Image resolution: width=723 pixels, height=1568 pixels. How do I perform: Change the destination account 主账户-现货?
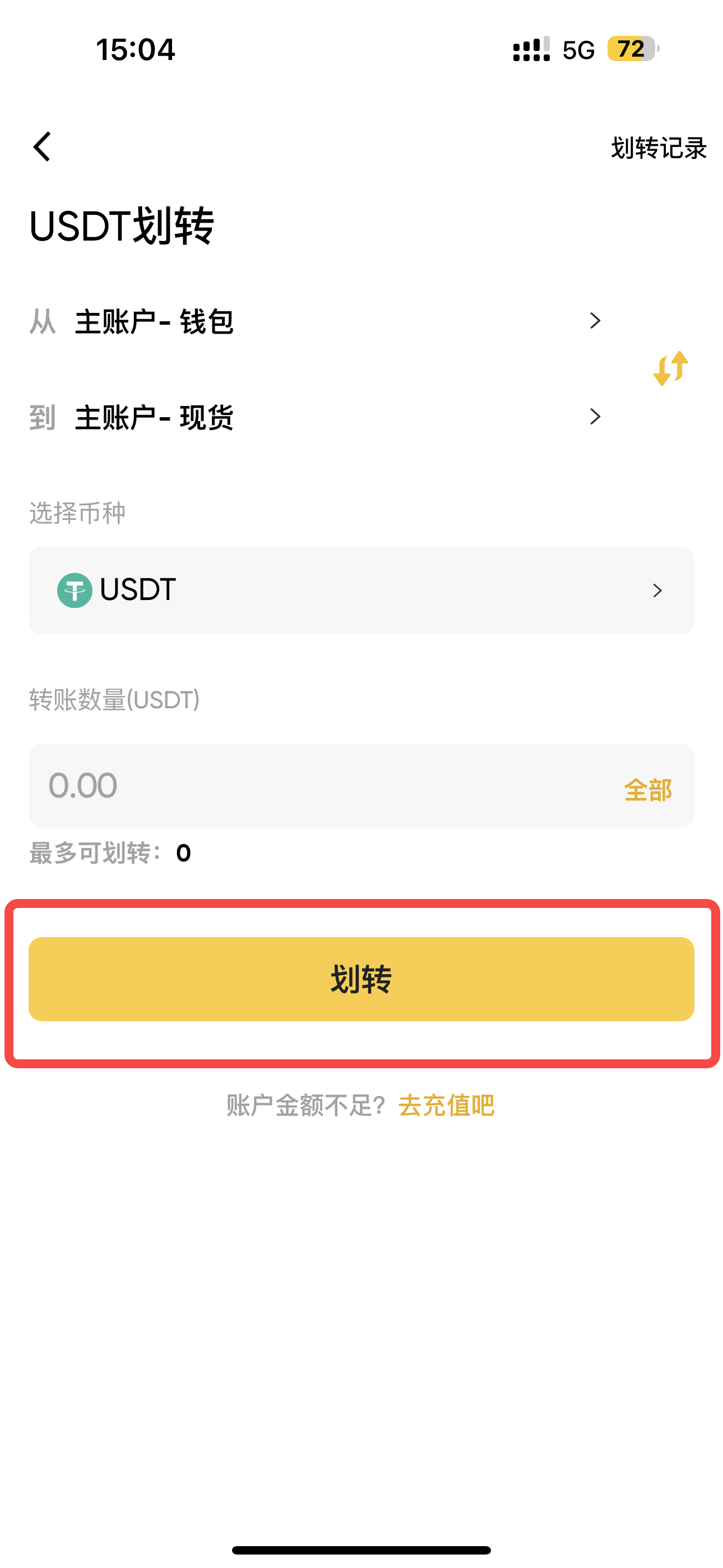[315, 417]
